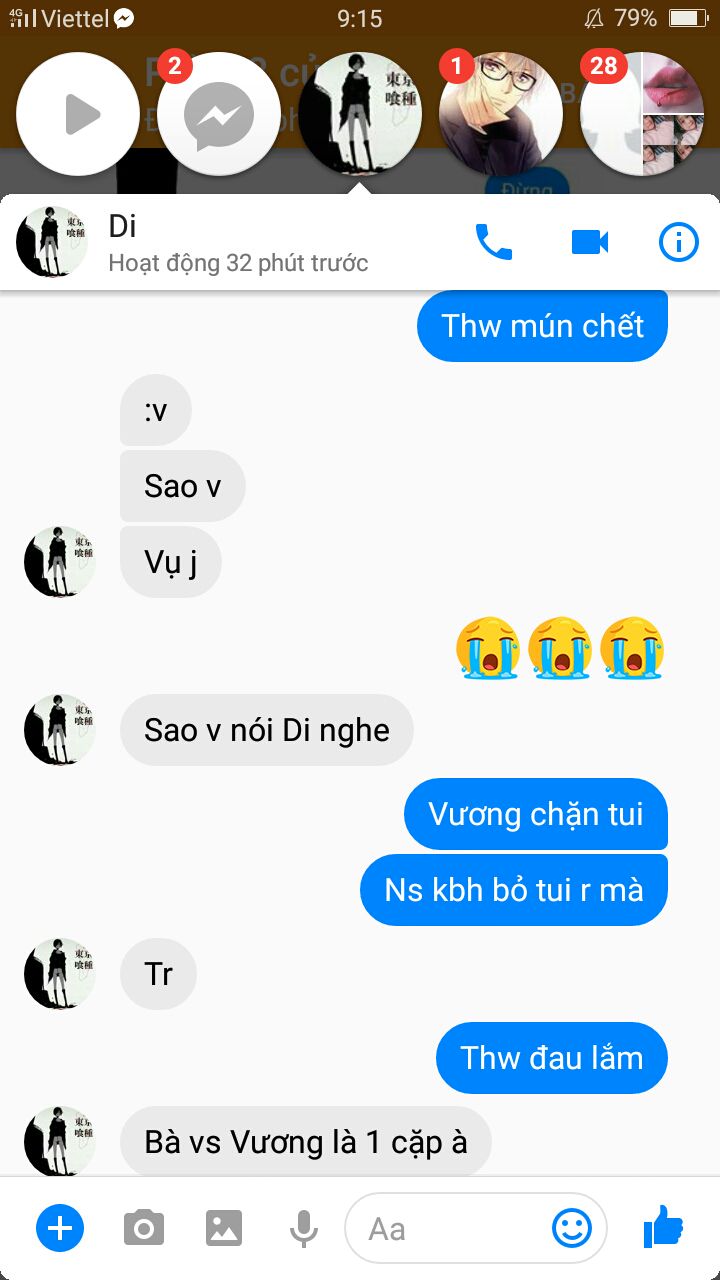Tap Di's active chat head bubble
Image resolution: width=720 pixels, height=1280 pixels.
(x=360, y=114)
